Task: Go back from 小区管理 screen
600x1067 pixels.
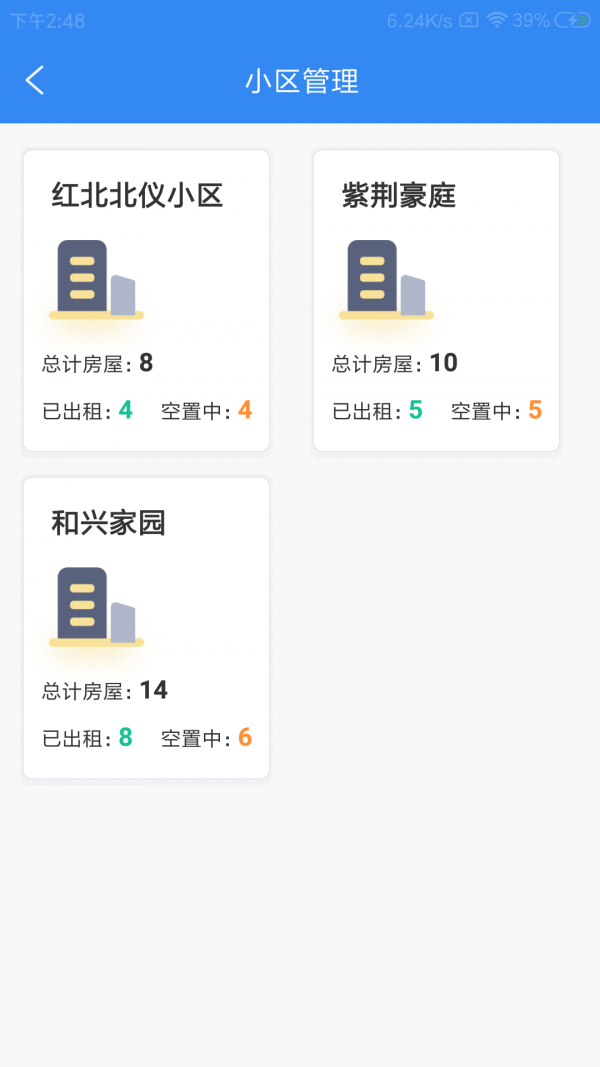Action: [x=35, y=81]
